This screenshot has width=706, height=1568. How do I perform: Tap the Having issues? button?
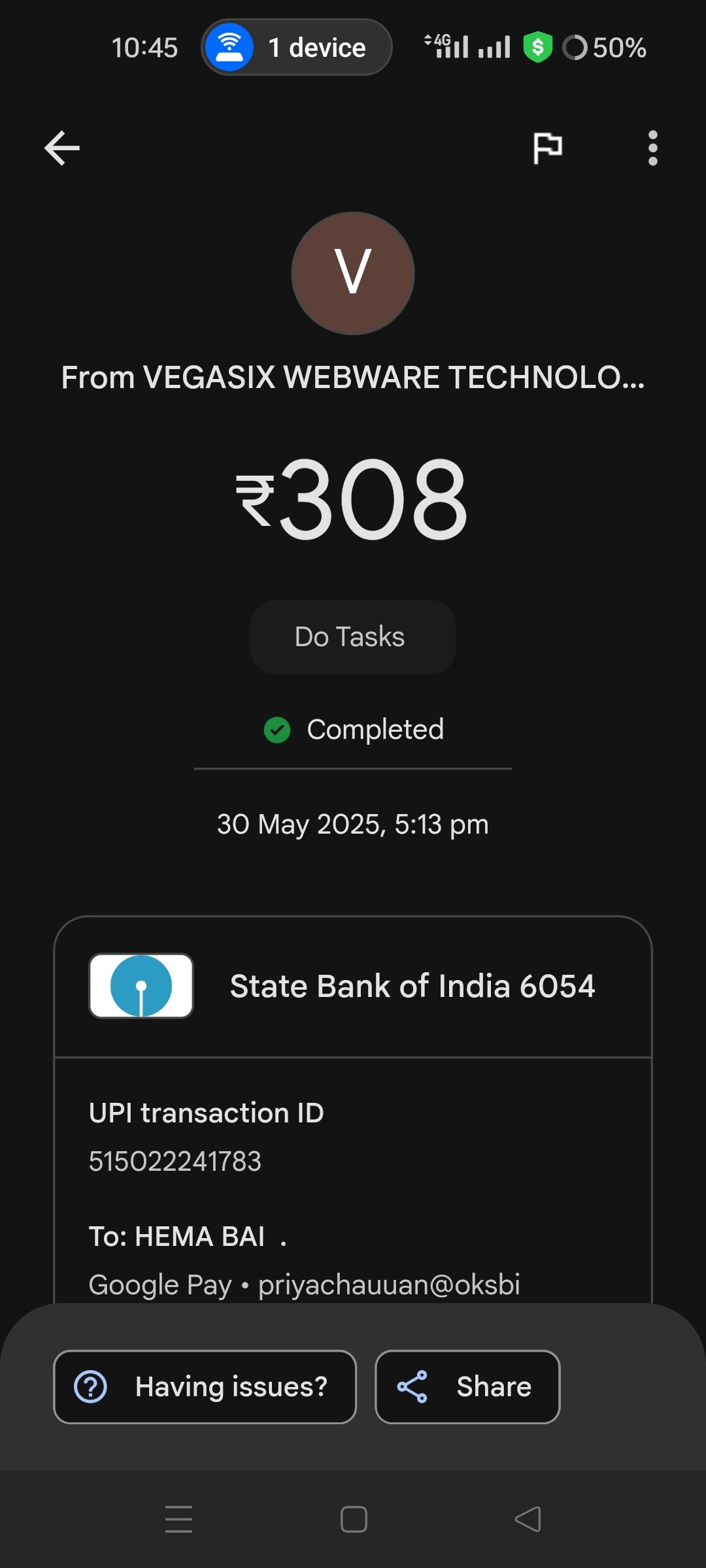coord(205,1386)
